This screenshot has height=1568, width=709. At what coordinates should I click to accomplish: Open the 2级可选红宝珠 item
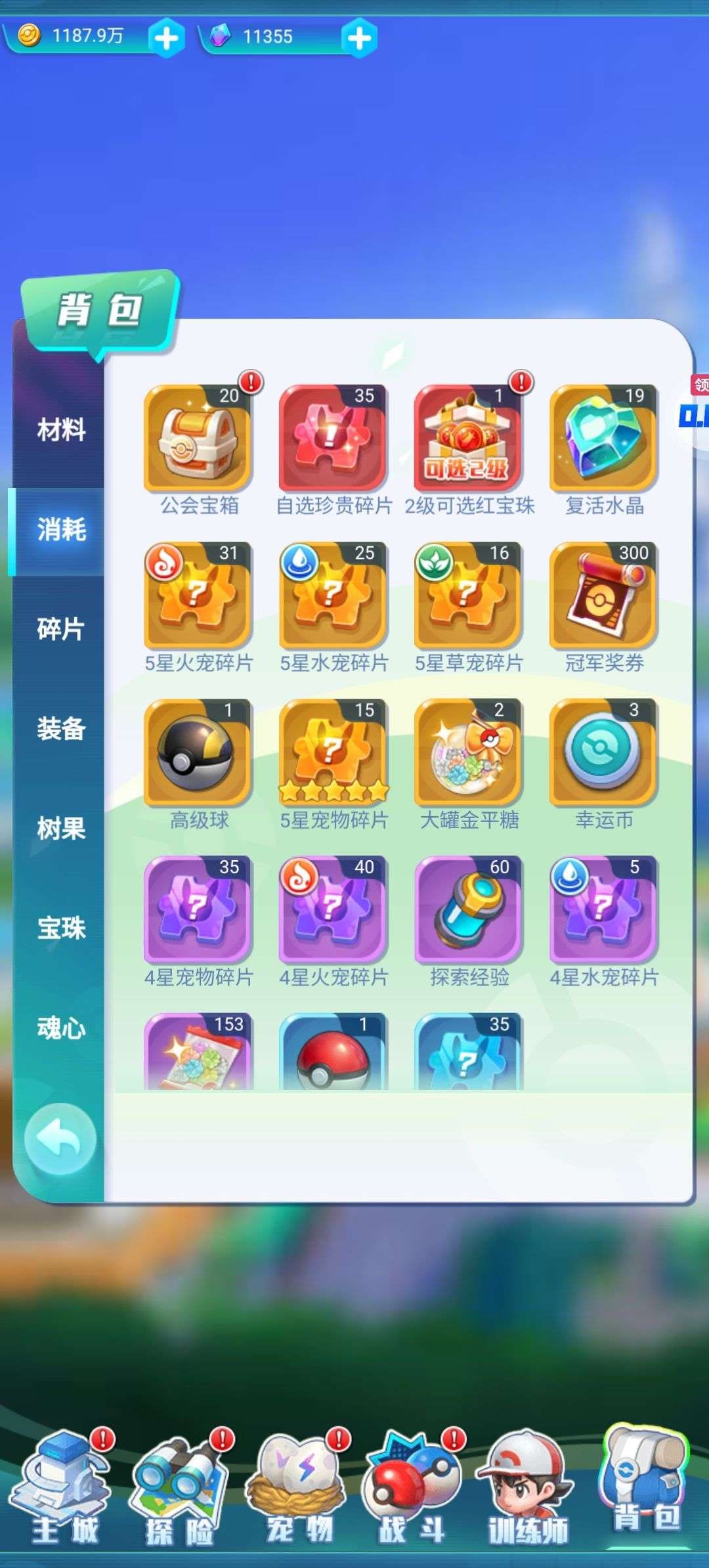[x=468, y=439]
